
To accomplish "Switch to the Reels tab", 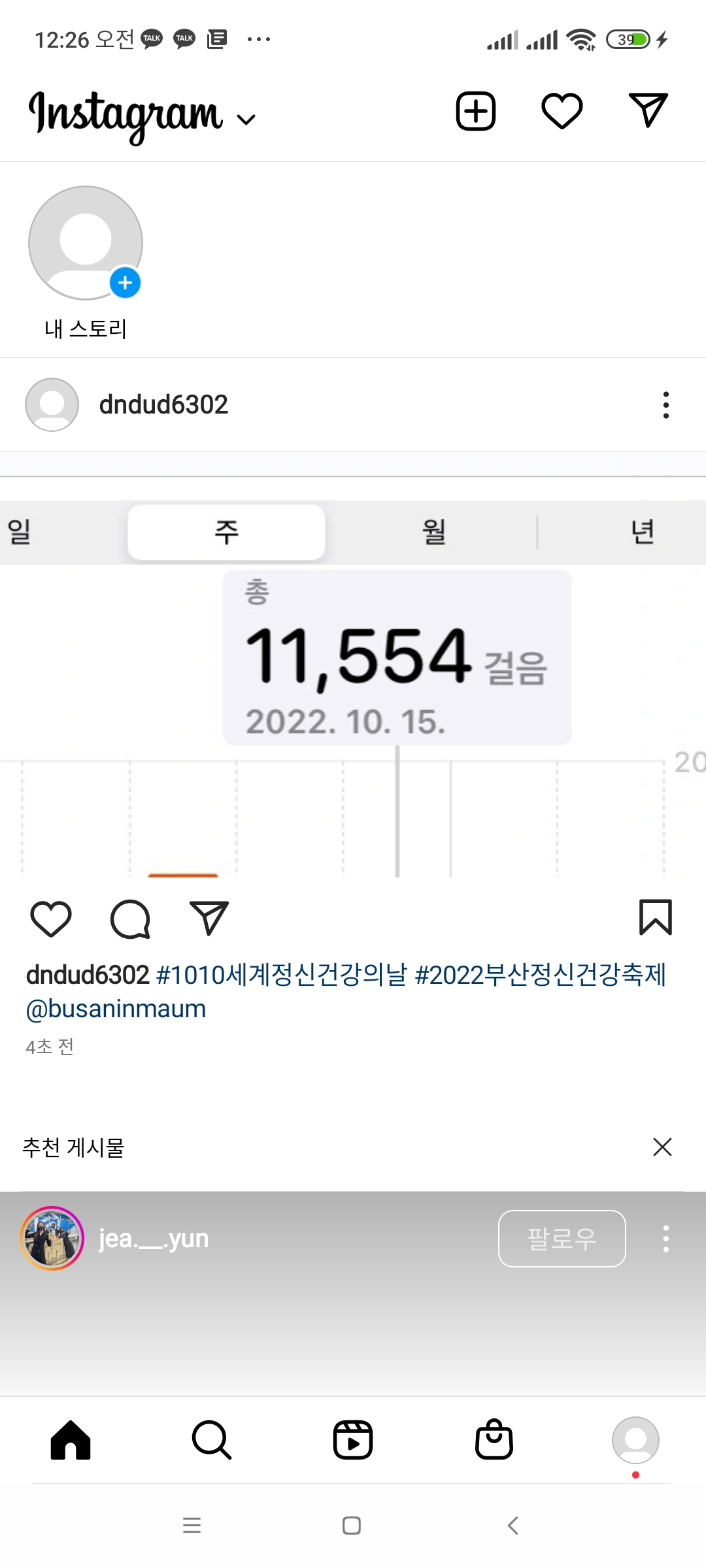I will (352, 1440).
